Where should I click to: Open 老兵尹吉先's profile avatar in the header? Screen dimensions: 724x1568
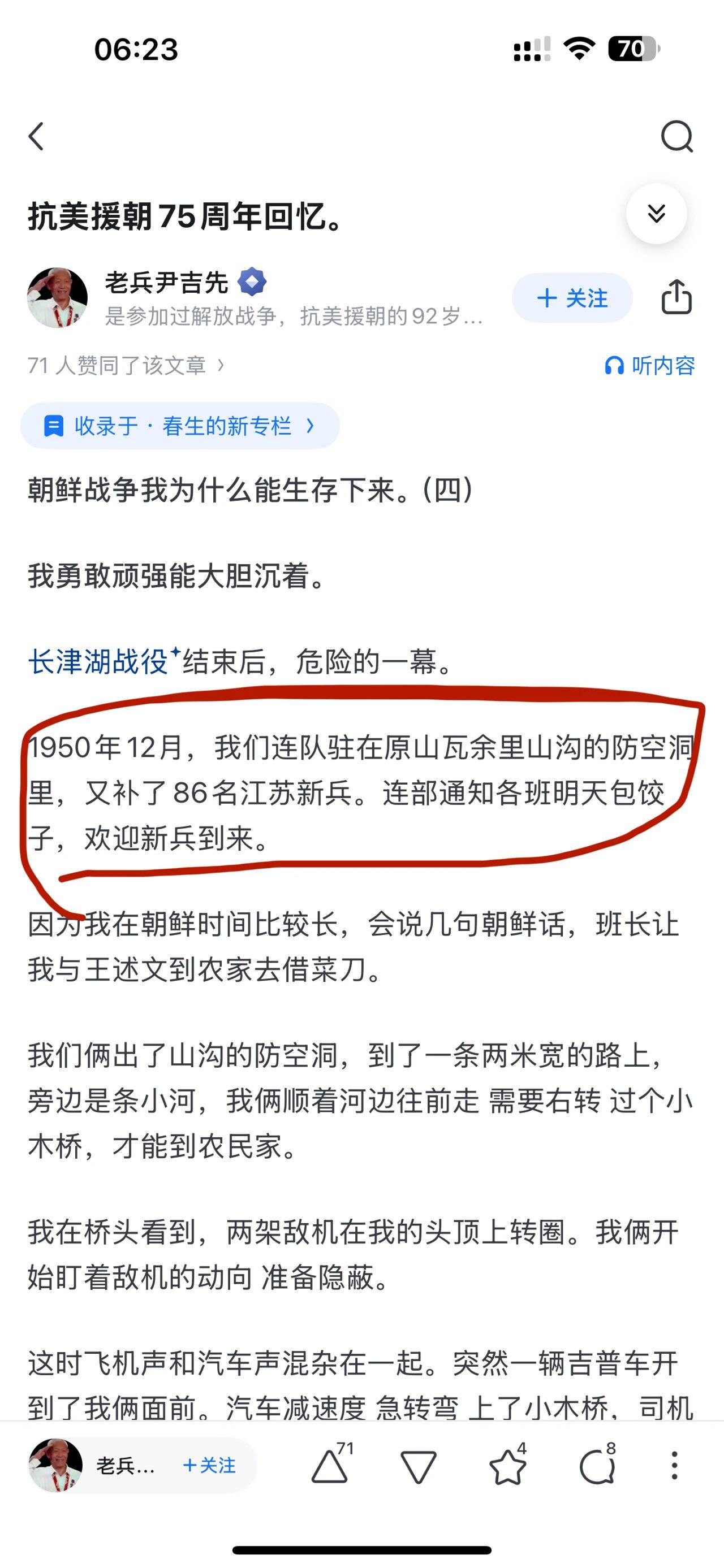click(x=57, y=298)
